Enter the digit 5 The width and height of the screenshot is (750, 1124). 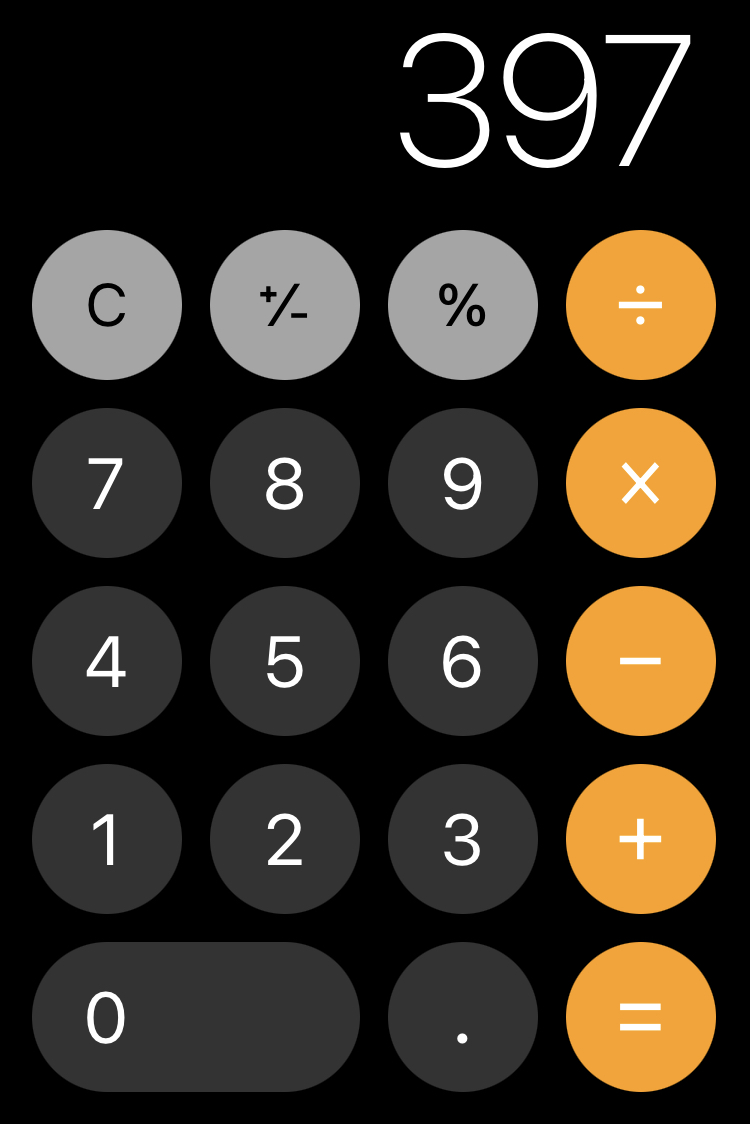285,661
